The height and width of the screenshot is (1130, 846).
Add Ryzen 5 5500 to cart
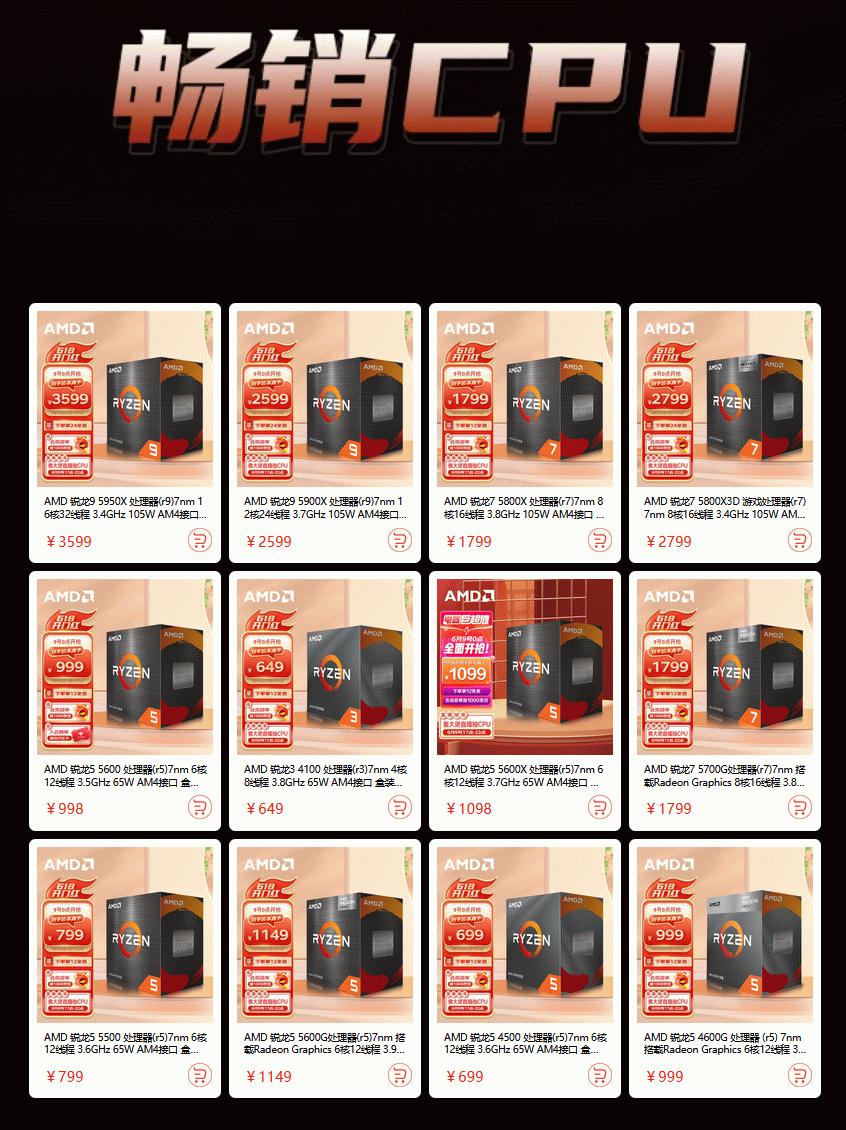coord(200,1076)
